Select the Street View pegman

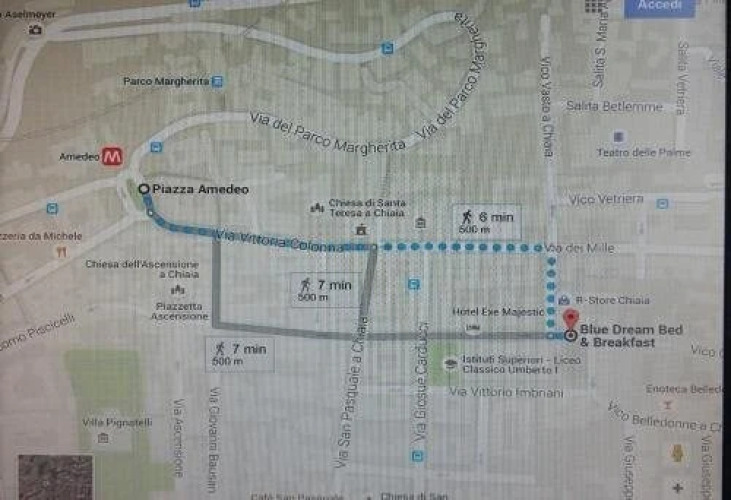pyautogui.click(x=679, y=452)
